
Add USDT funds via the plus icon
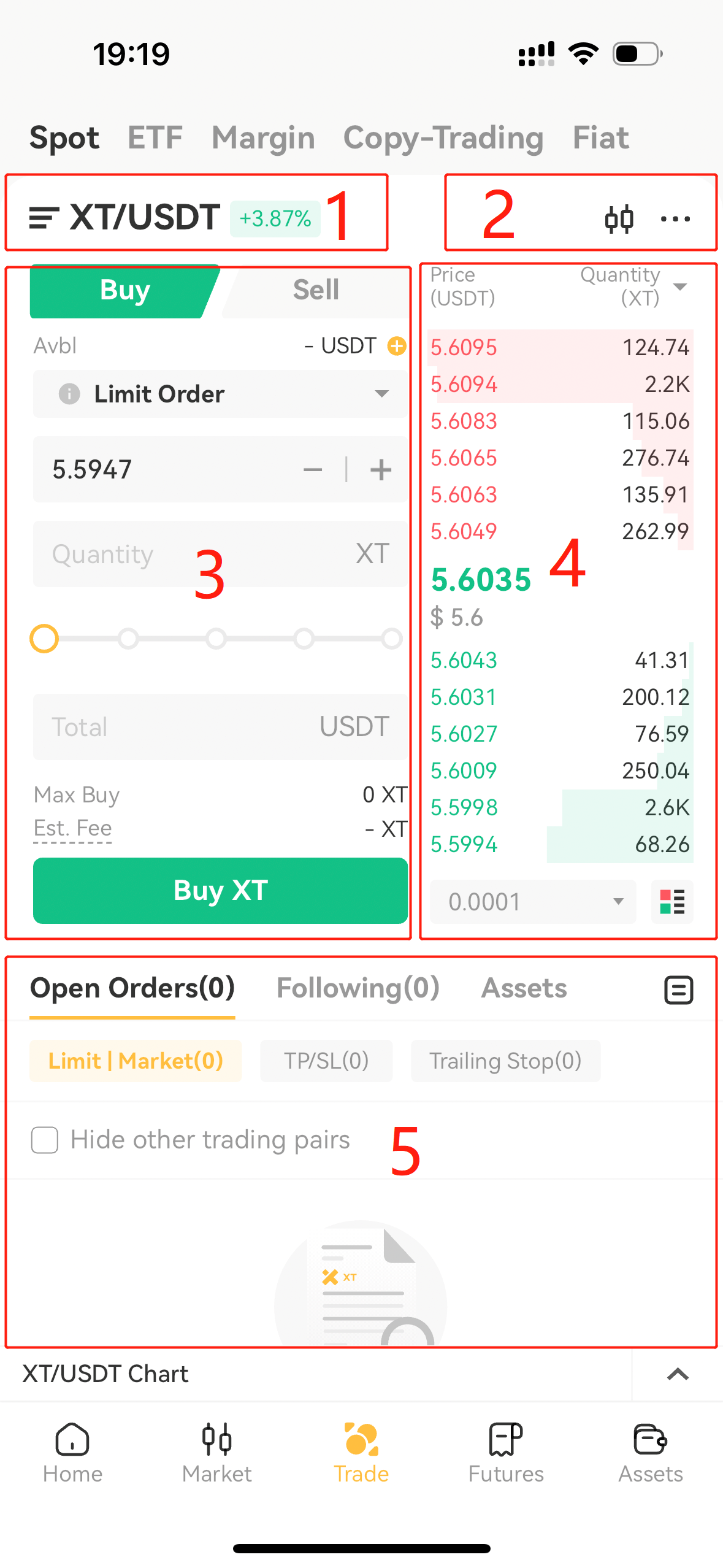coord(397,346)
